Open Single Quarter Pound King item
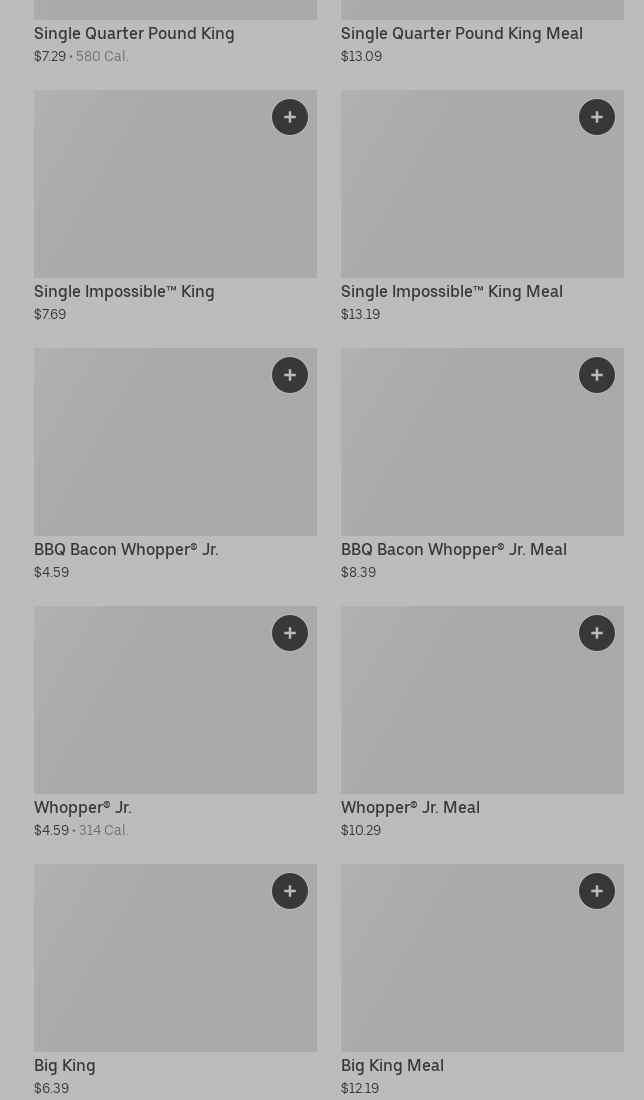This screenshot has height=1100, width=644. (175, 33)
